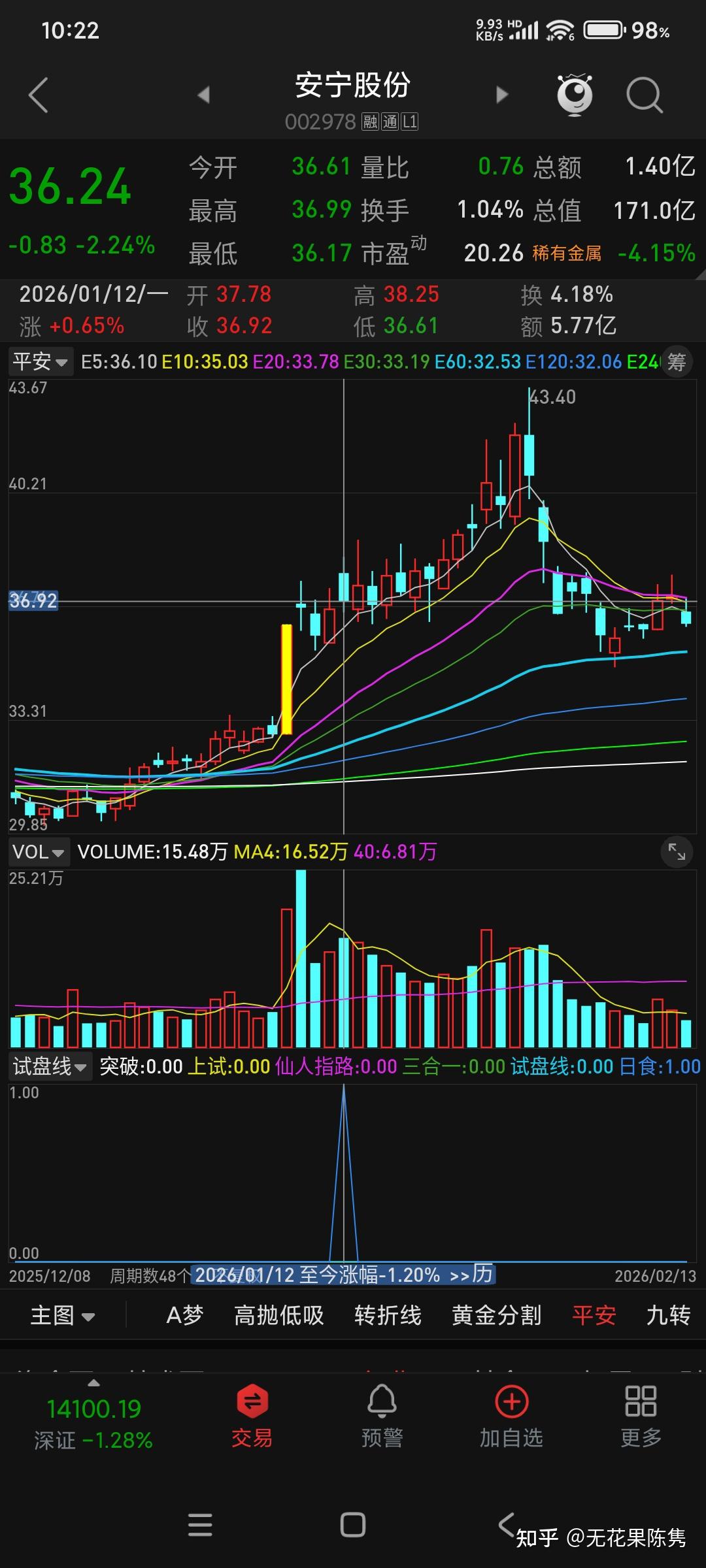Choose the 九转 indicator
706x1568 pixels.
668,1315
